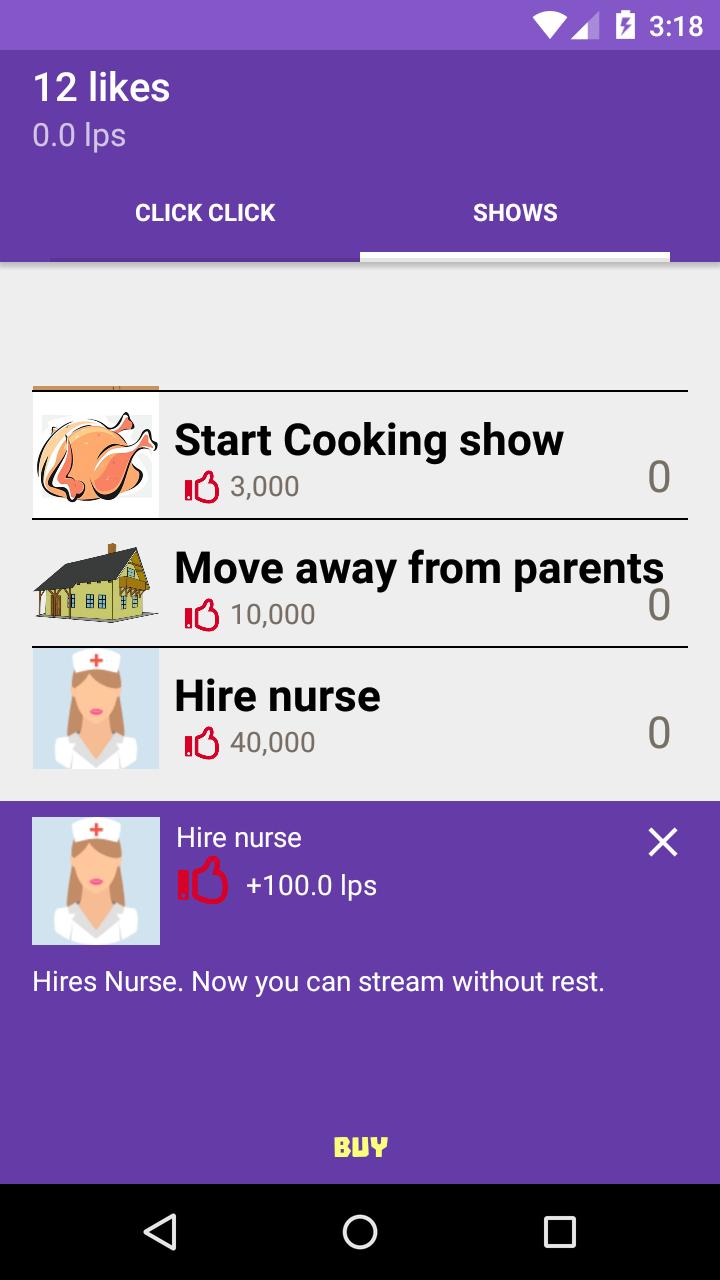Click the house image for moving away

[x=95, y=581]
